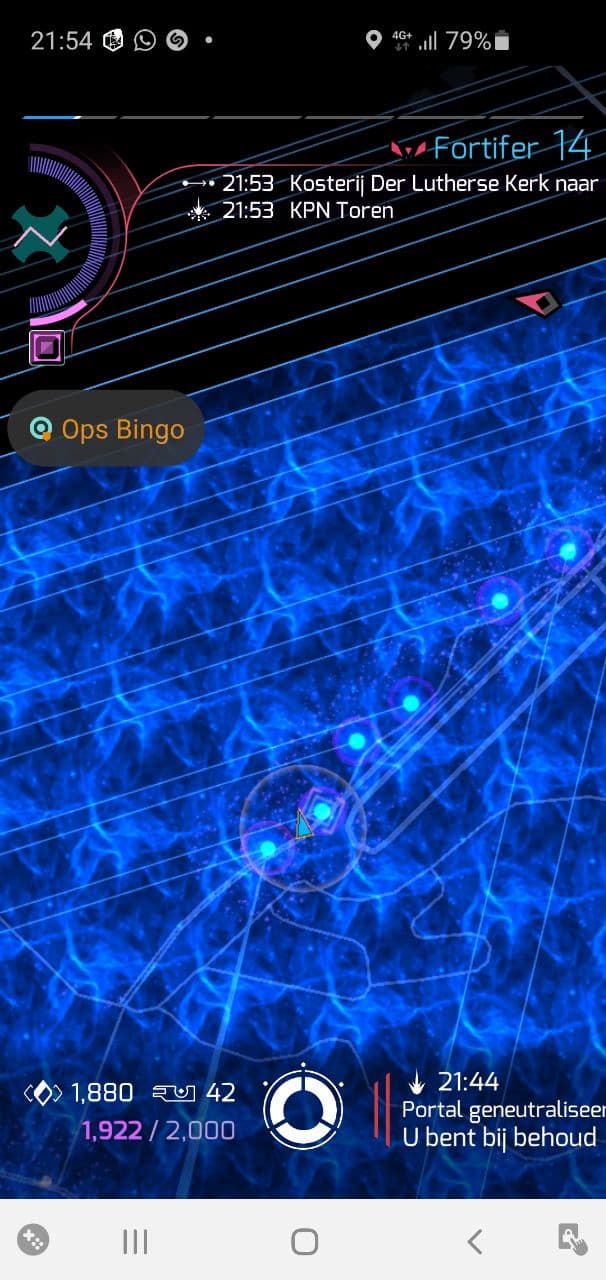Select the portal beside the player arrow
This screenshot has width=606, height=1280.
point(324,809)
